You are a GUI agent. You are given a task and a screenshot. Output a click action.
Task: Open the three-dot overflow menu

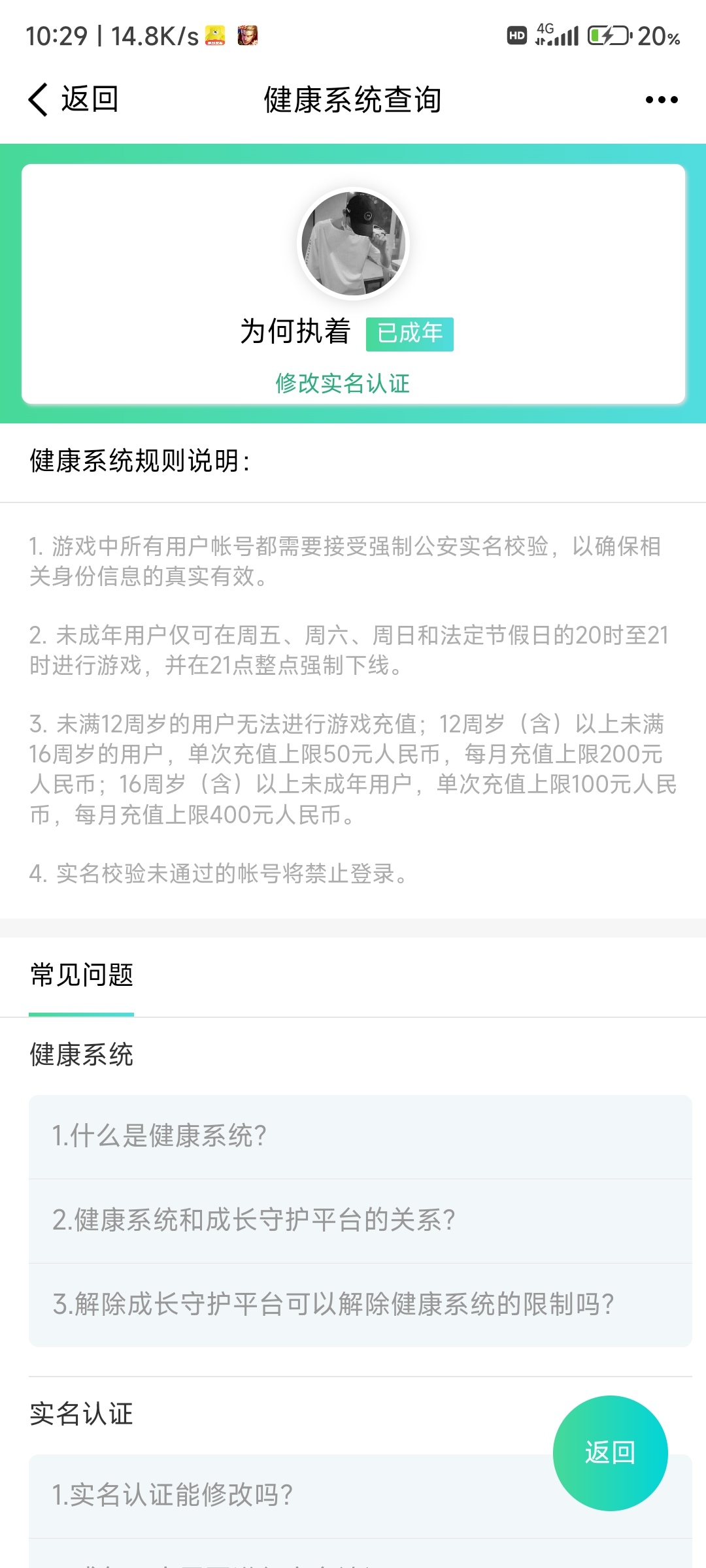pyautogui.click(x=661, y=100)
